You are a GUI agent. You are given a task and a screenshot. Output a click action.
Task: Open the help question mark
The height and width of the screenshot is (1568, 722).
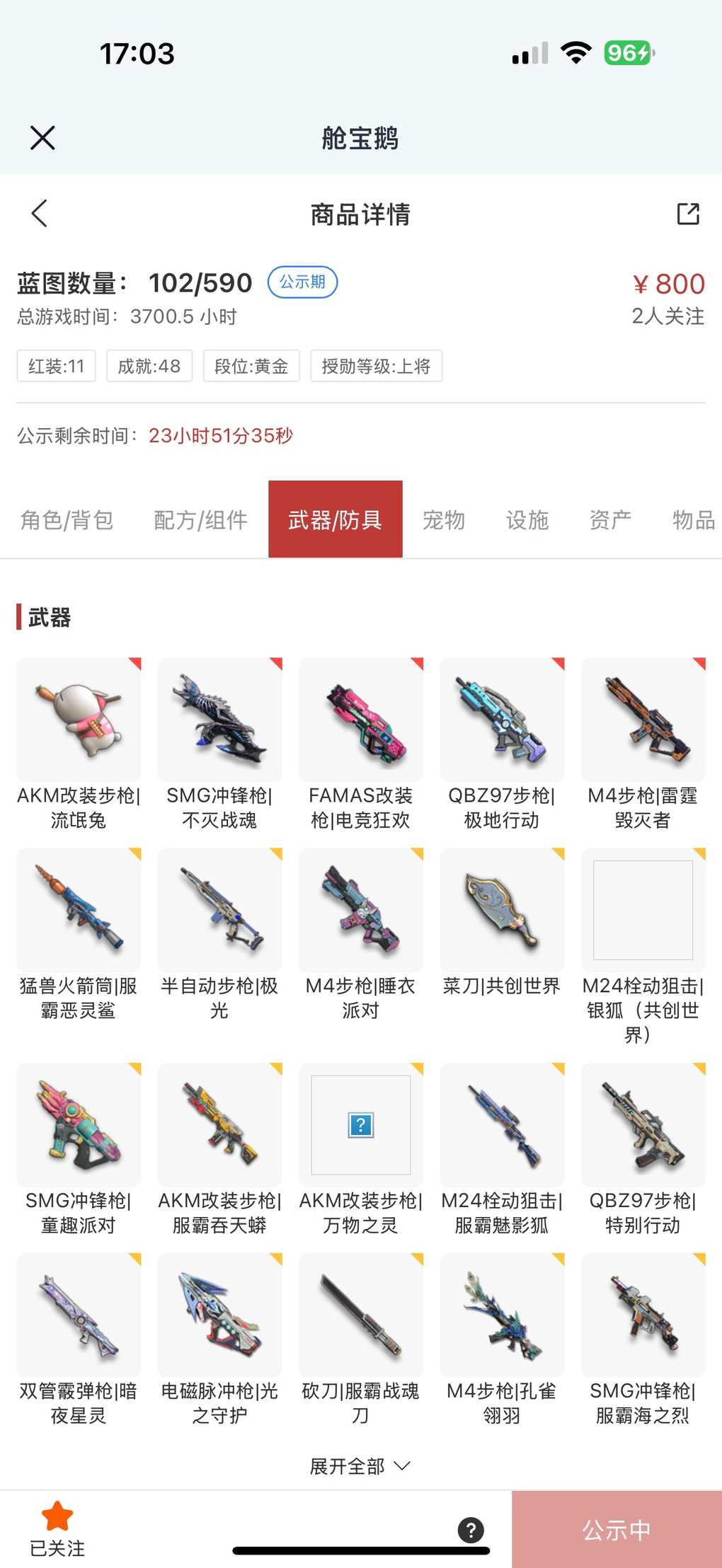click(x=471, y=1530)
